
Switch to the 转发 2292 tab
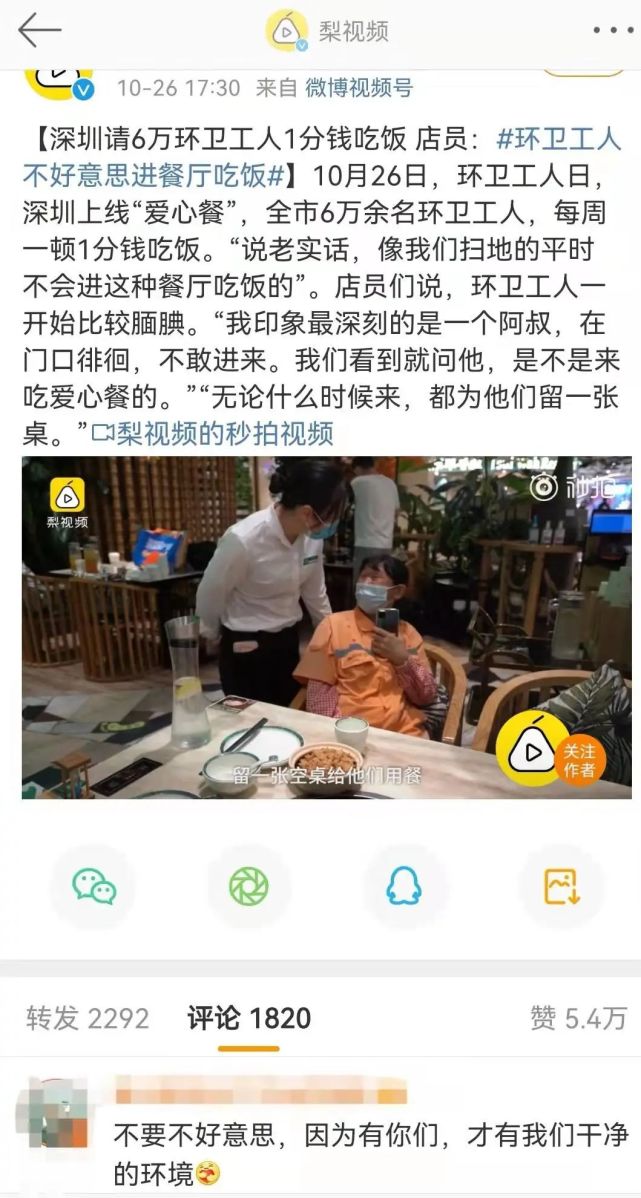click(88, 1018)
